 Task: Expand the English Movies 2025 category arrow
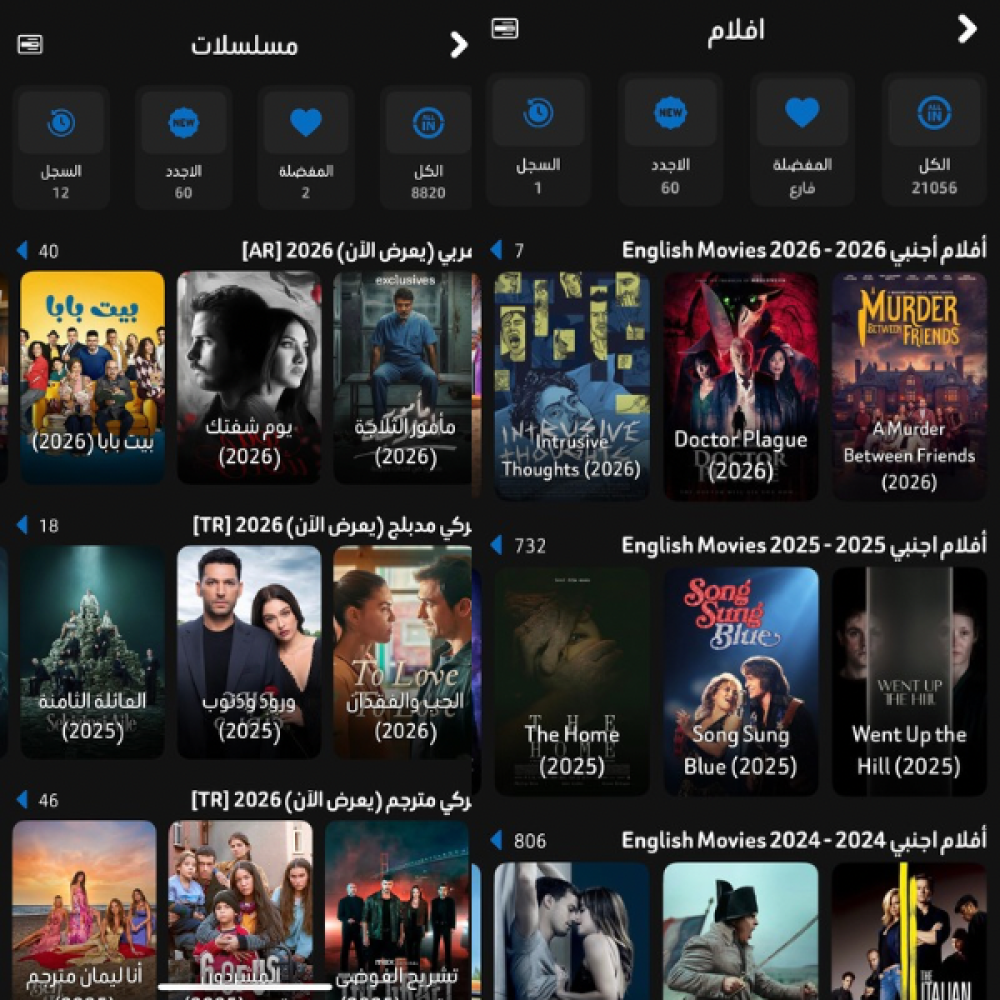tap(496, 545)
